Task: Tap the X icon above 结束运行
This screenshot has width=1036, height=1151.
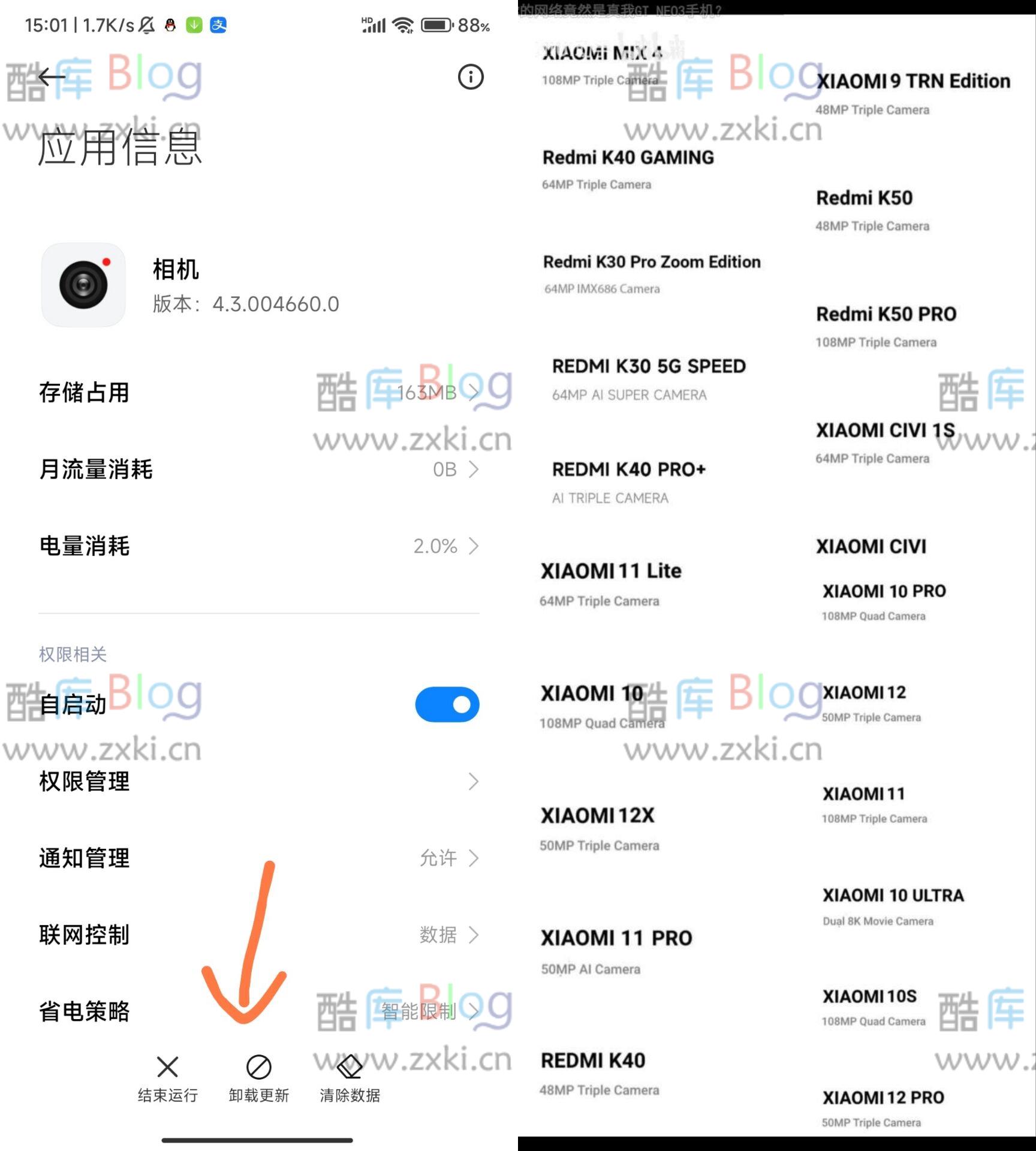Action: [x=167, y=1067]
